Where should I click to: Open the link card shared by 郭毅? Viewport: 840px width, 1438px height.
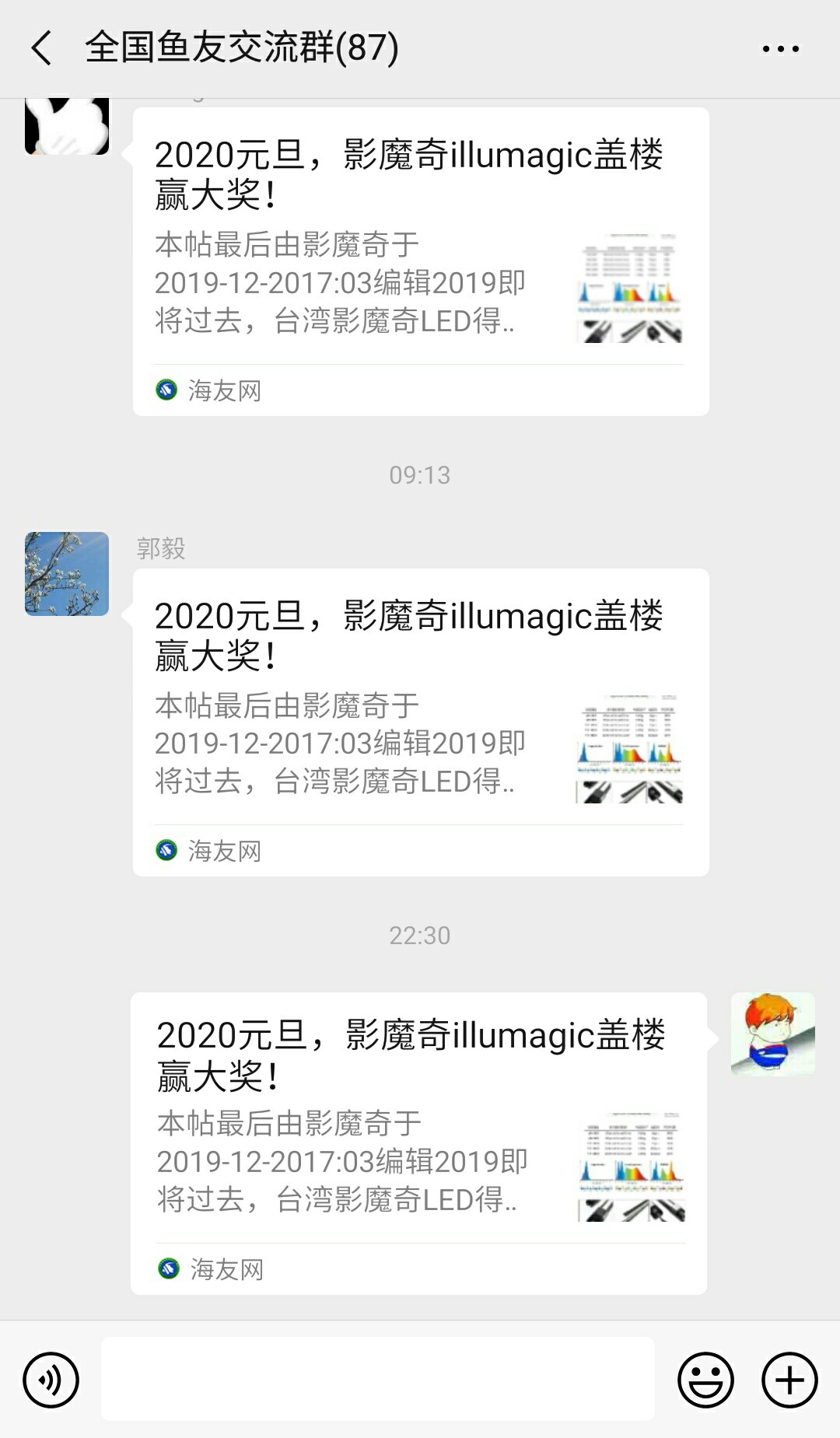point(420,722)
